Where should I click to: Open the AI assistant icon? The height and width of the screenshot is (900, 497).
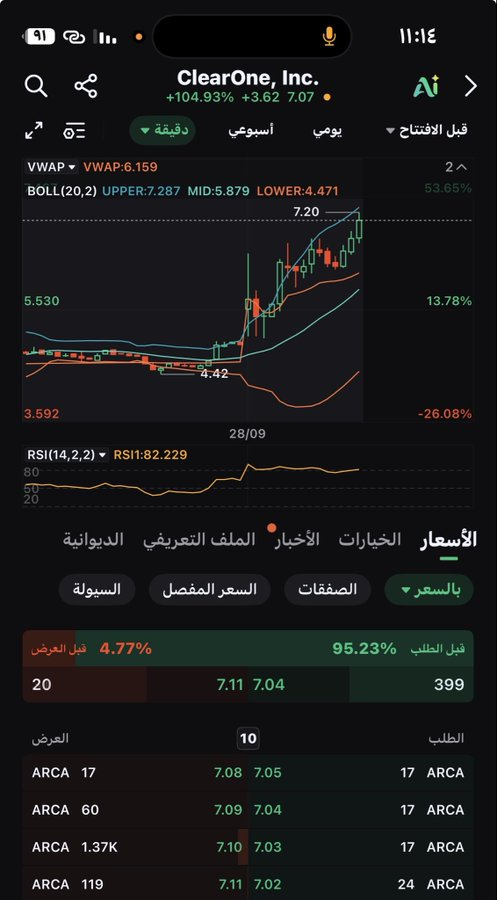click(426, 86)
